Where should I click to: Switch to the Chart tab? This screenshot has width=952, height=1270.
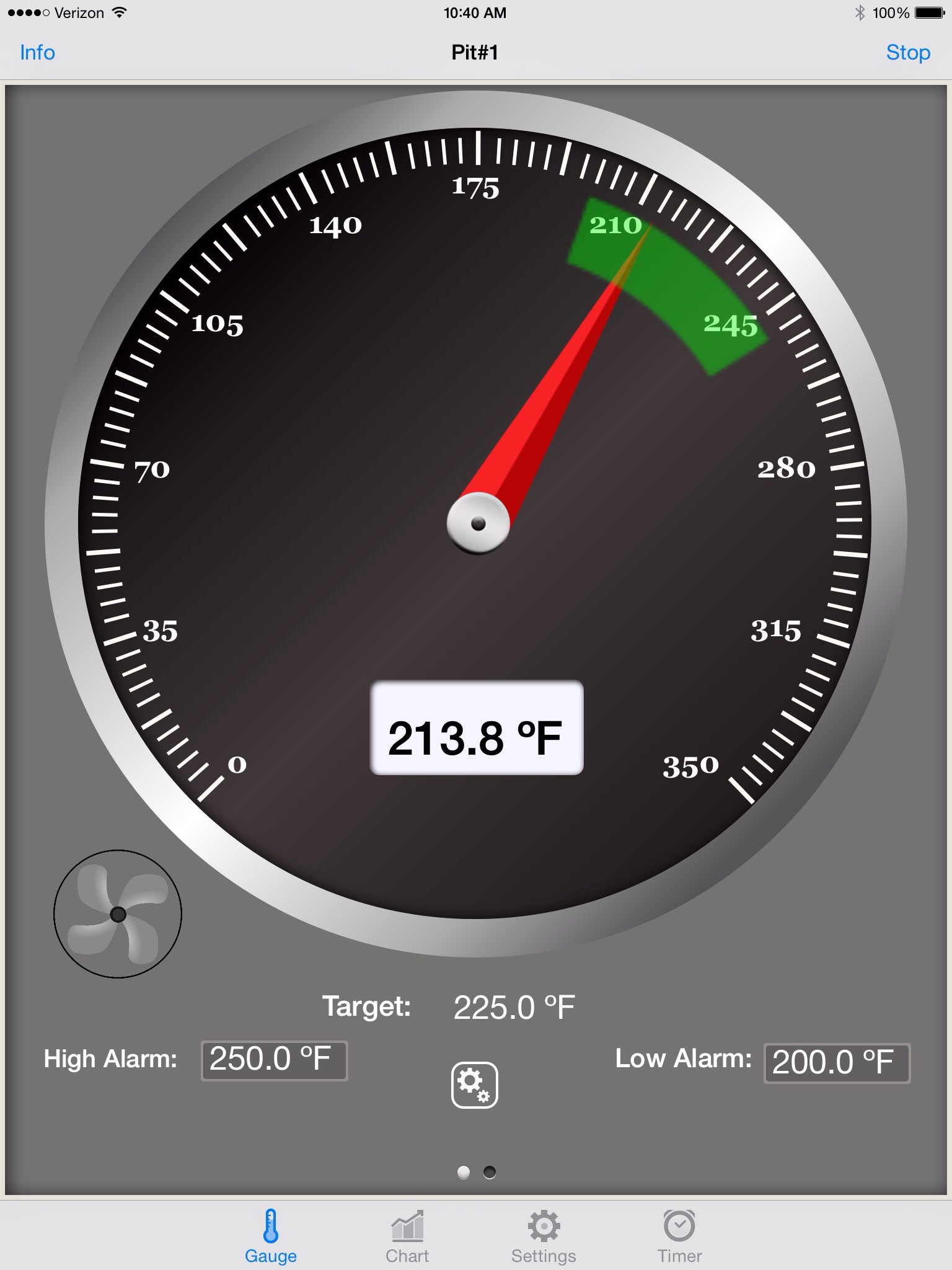(x=407, y=1237)
